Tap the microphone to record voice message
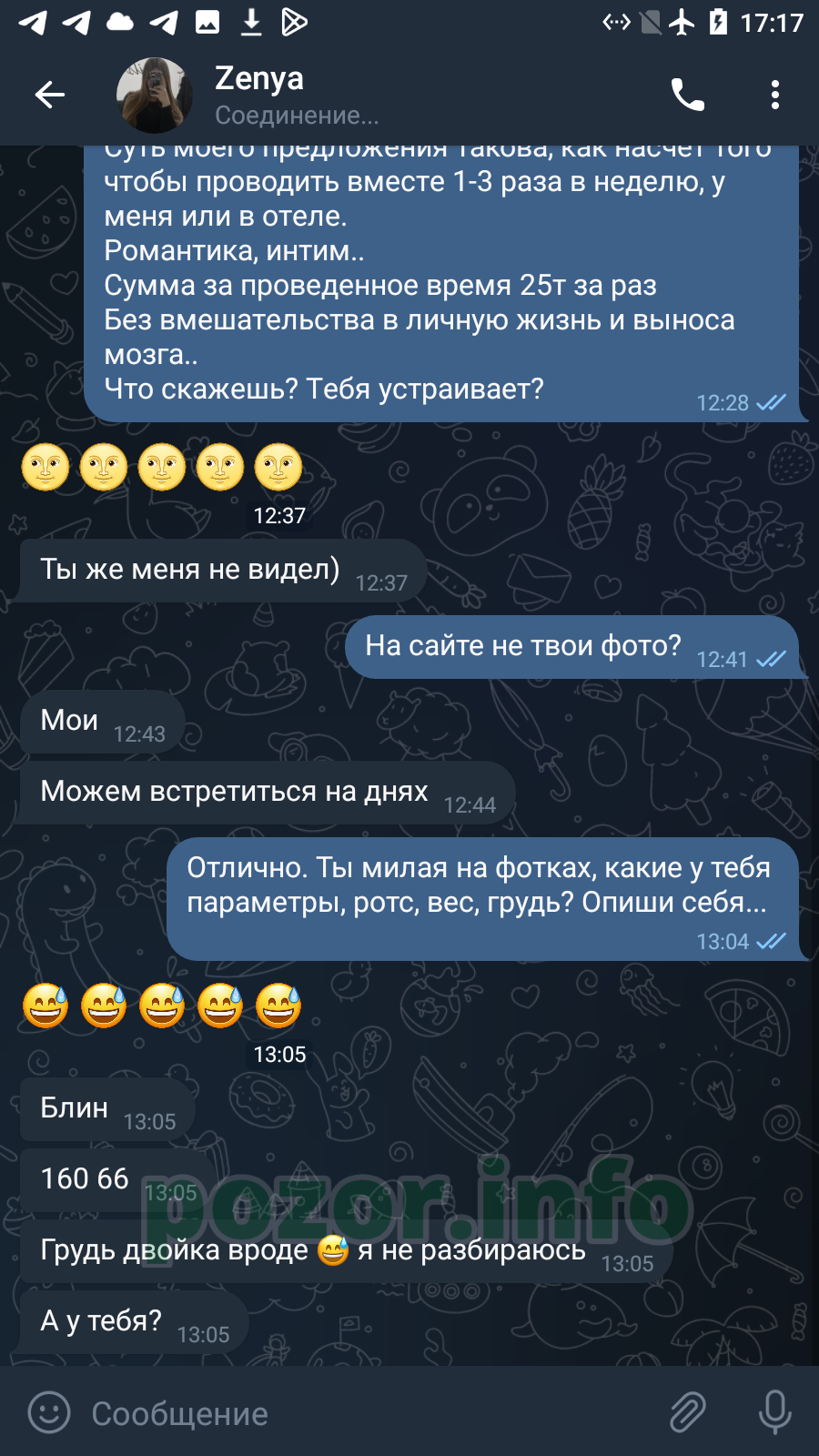 coord(775,1412)
